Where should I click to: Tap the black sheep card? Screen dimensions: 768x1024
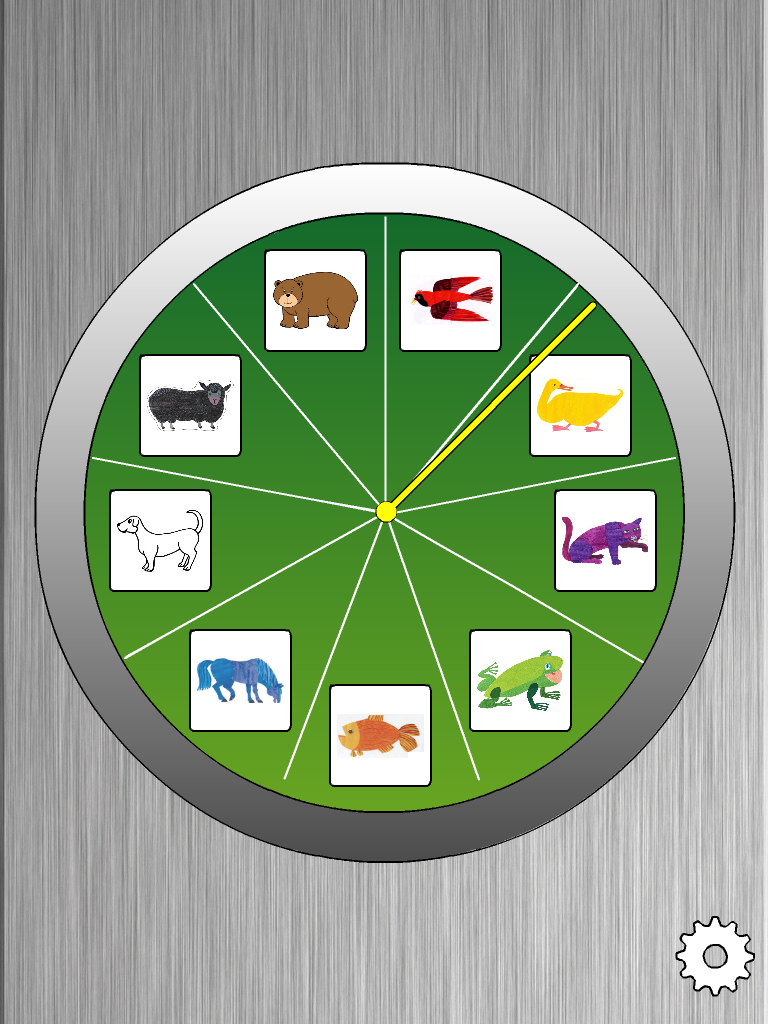click(190, 405)
